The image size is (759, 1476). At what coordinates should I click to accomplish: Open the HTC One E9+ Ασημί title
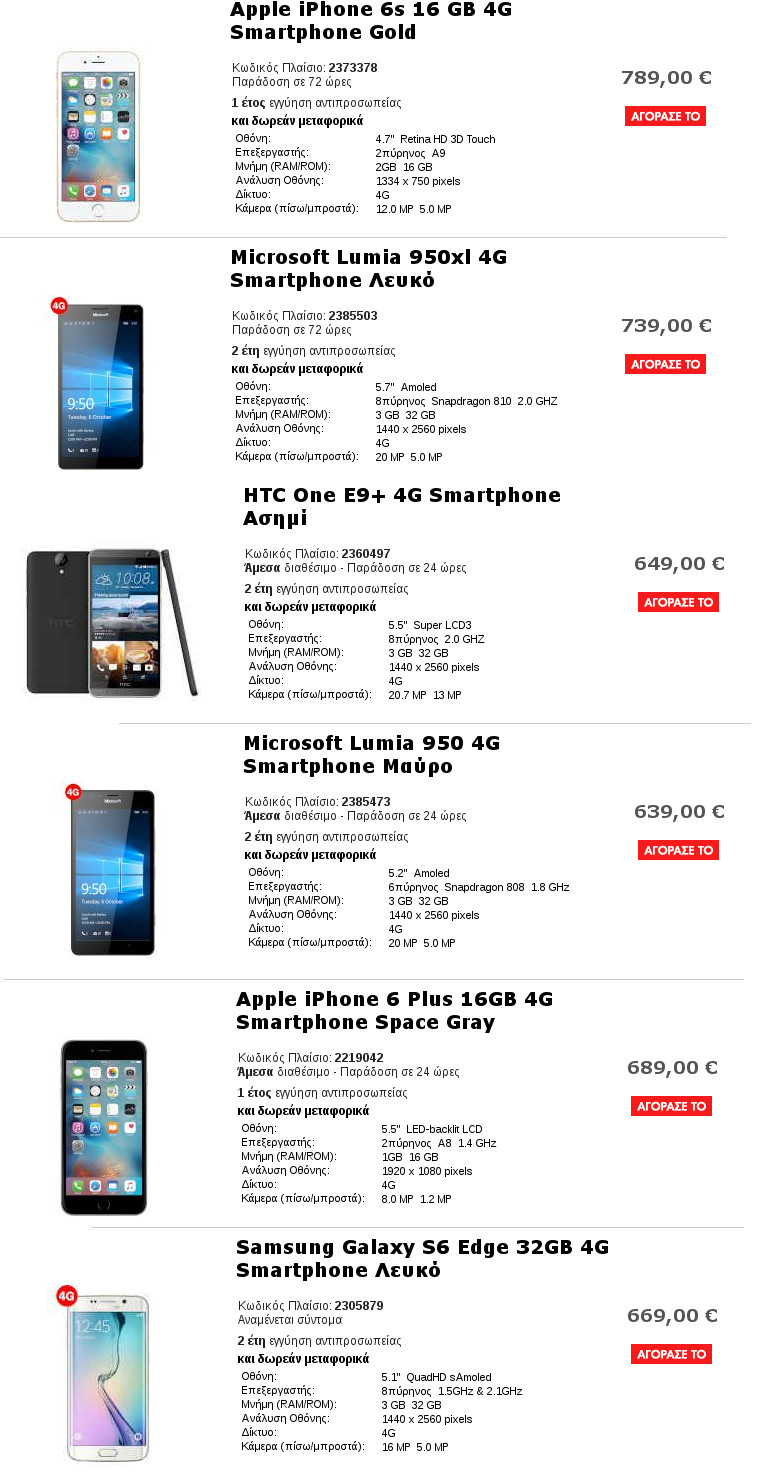coord(402,507)
